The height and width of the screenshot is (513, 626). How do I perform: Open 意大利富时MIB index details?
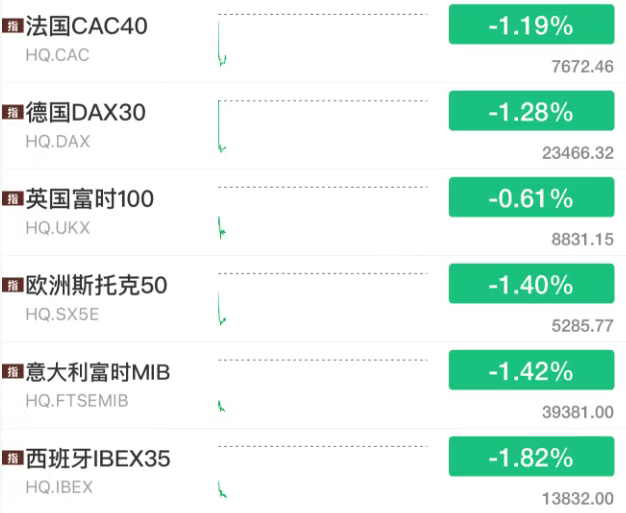97,372
